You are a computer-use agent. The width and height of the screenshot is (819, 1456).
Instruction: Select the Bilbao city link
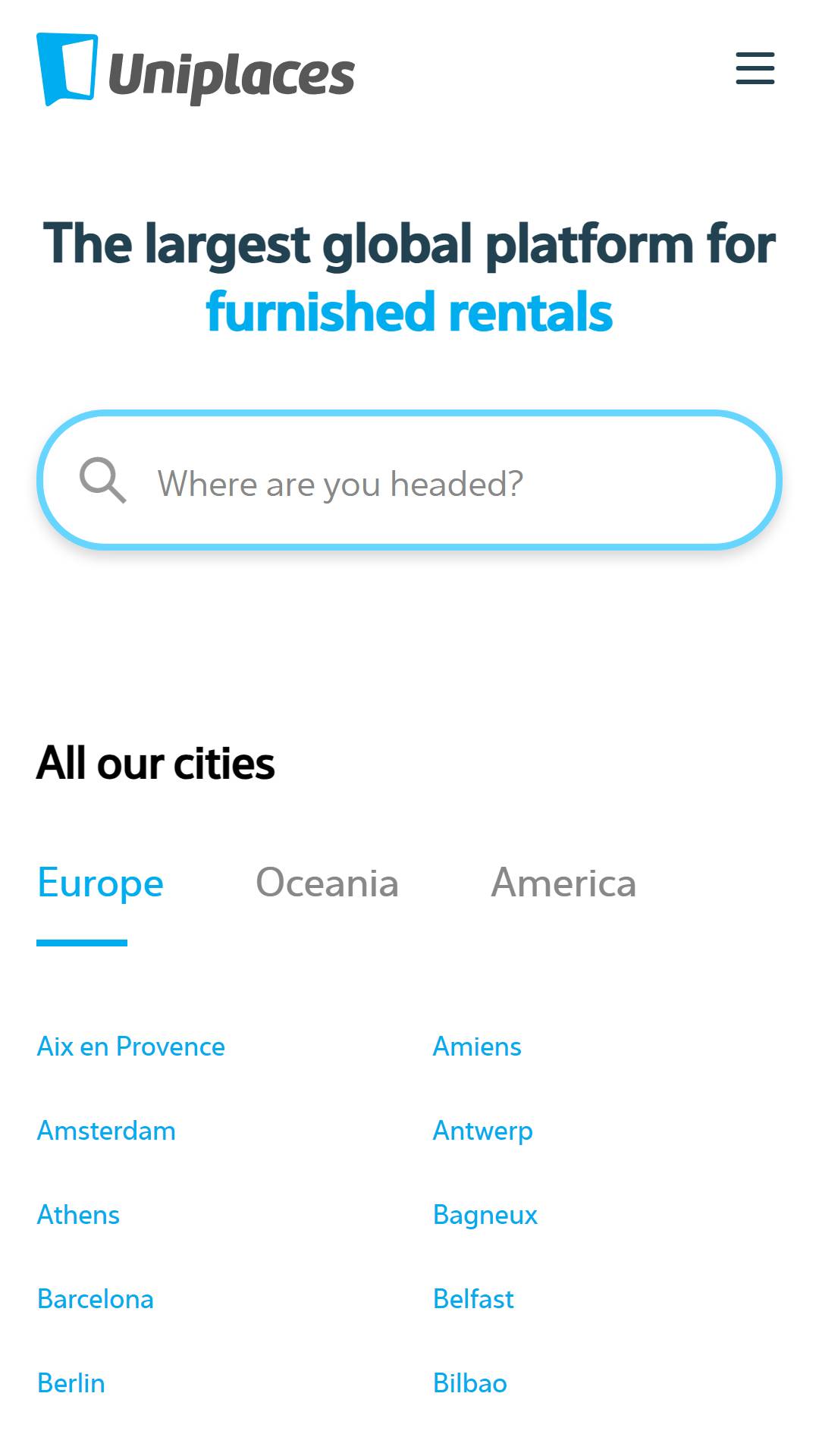[x=470, y=1383]
